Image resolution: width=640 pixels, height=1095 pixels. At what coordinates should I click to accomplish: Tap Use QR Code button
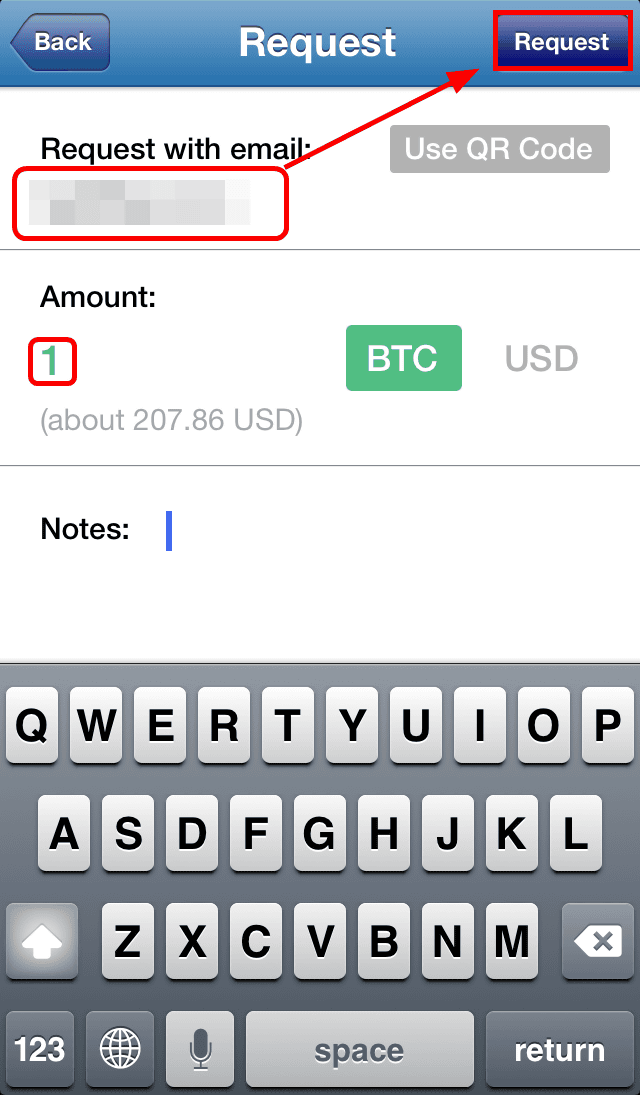(500, 149)
